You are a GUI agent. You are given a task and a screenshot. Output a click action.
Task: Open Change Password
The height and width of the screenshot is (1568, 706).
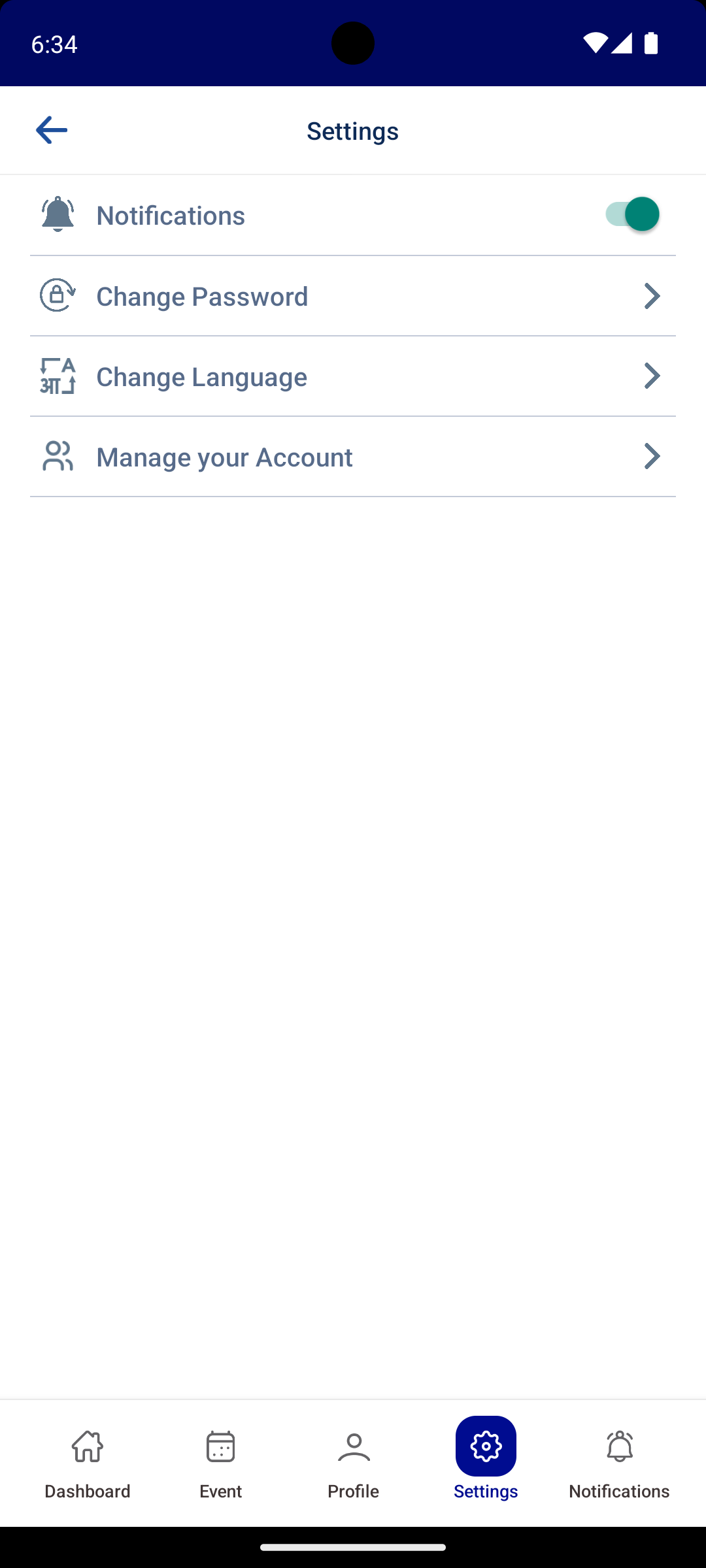coord(353,296)
